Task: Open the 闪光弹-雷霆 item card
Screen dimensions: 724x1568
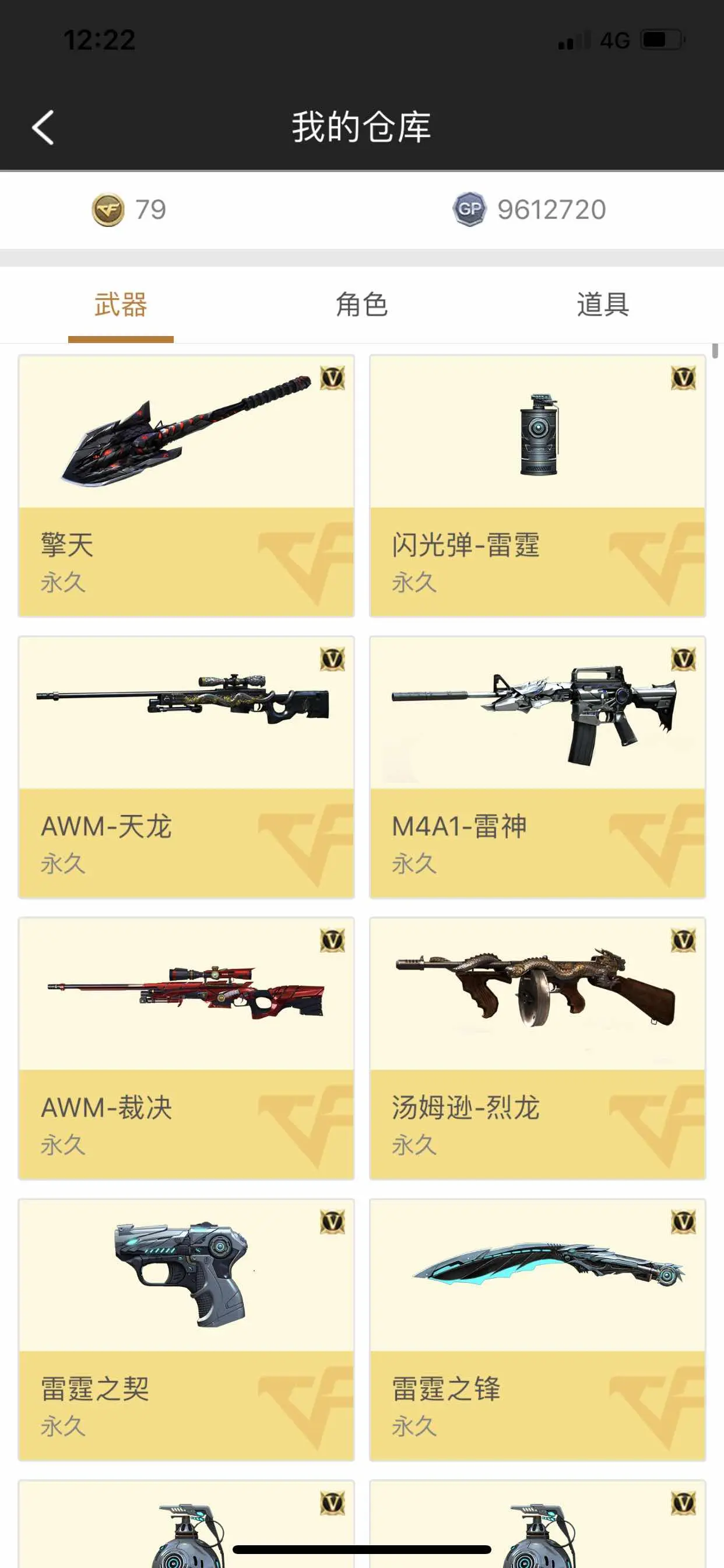Action: pos(537,486)
